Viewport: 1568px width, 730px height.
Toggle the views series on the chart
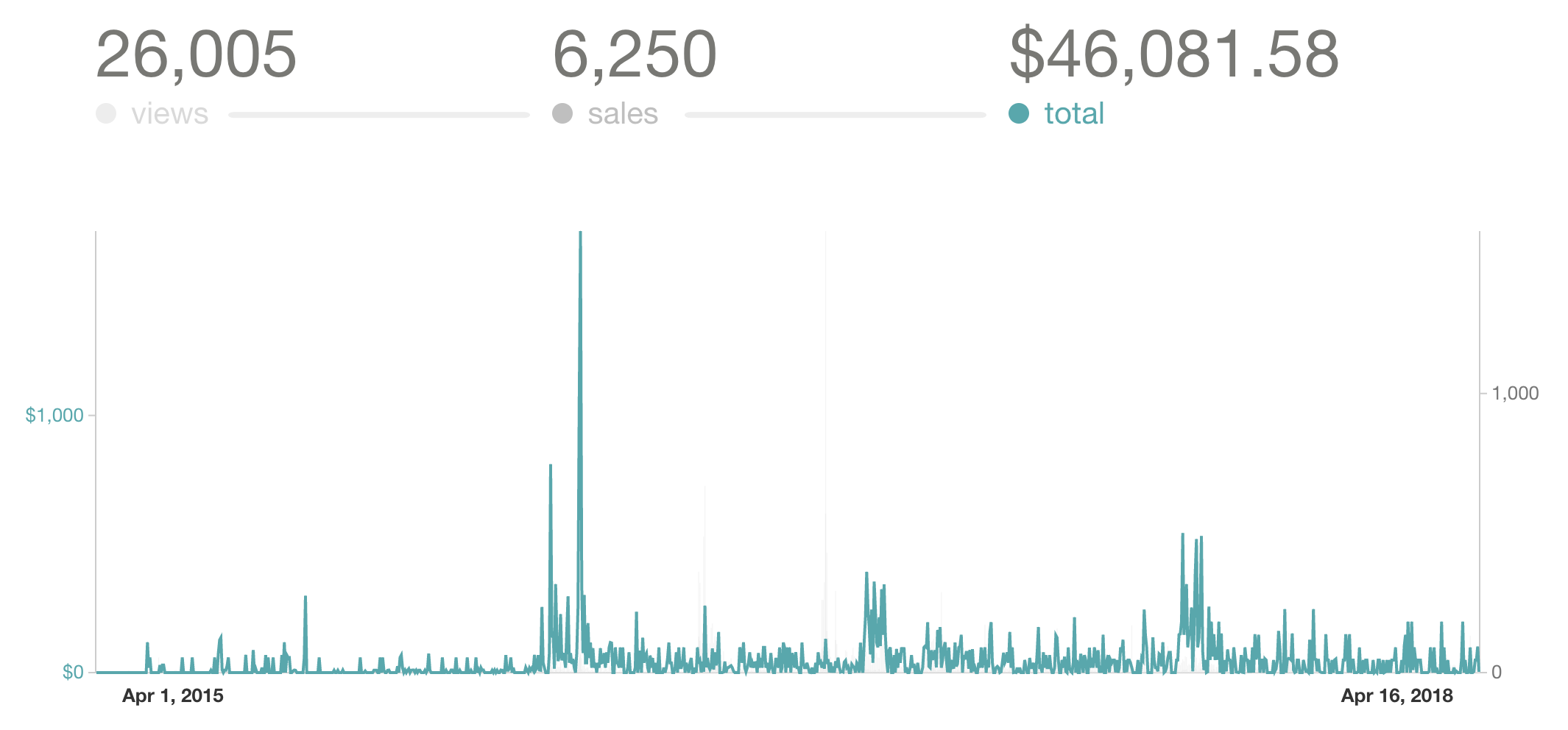pyautogui.click(x=153, y=114)
